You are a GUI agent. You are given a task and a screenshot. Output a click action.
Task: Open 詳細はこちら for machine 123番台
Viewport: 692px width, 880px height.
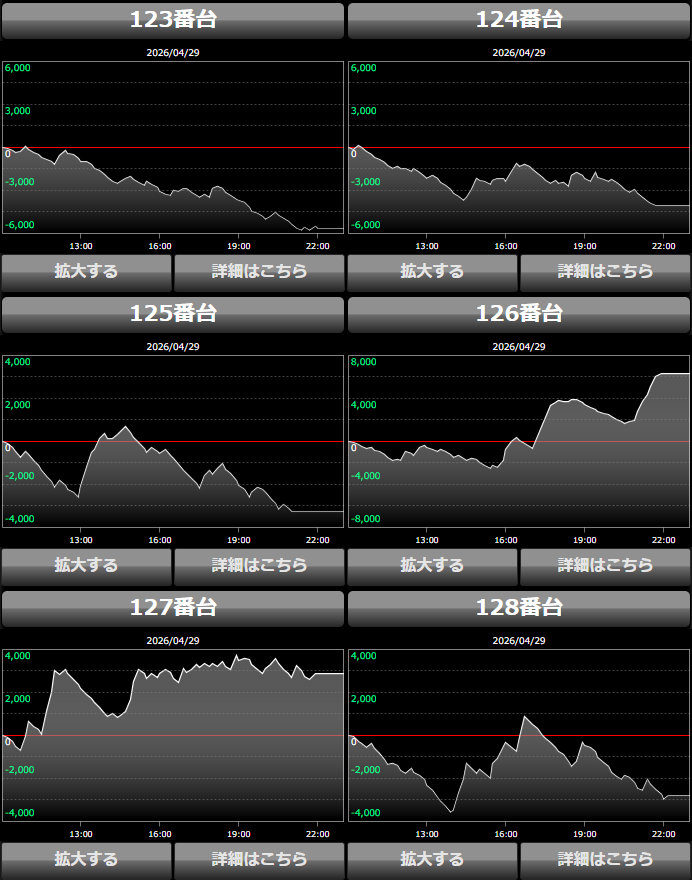(259, 271)
